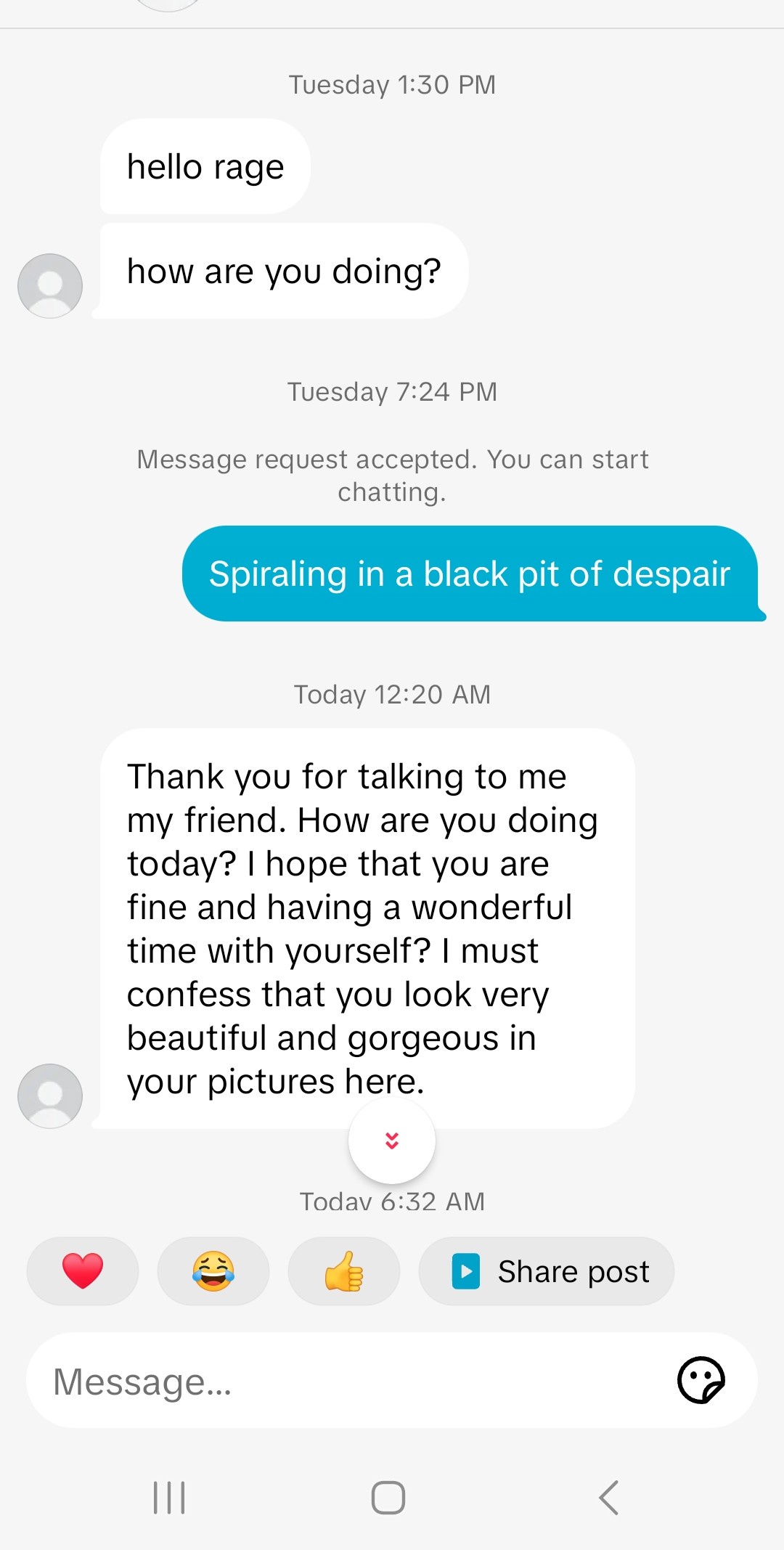Open sender's avatar beside 'how are you doing?'
Image resolution: width=784 pixels, height=1550 pixels.
(50, 286)
